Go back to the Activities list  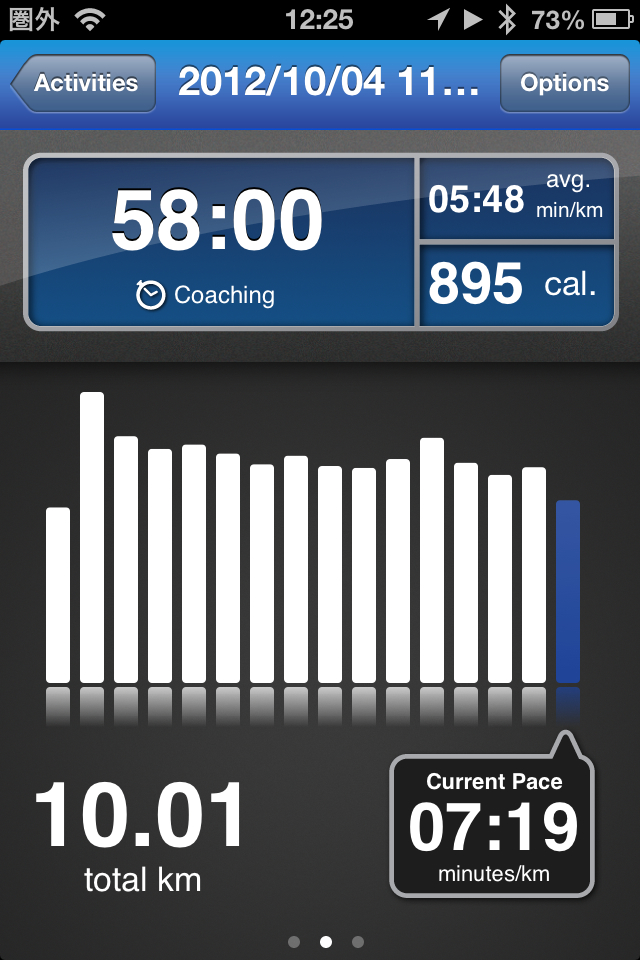click(x=84, y=83)
